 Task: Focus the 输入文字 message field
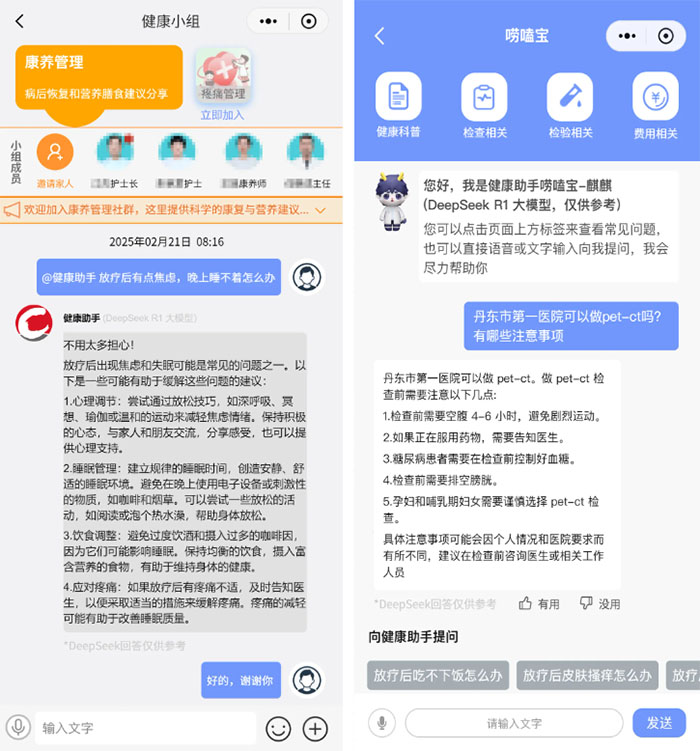pos(145,728)
